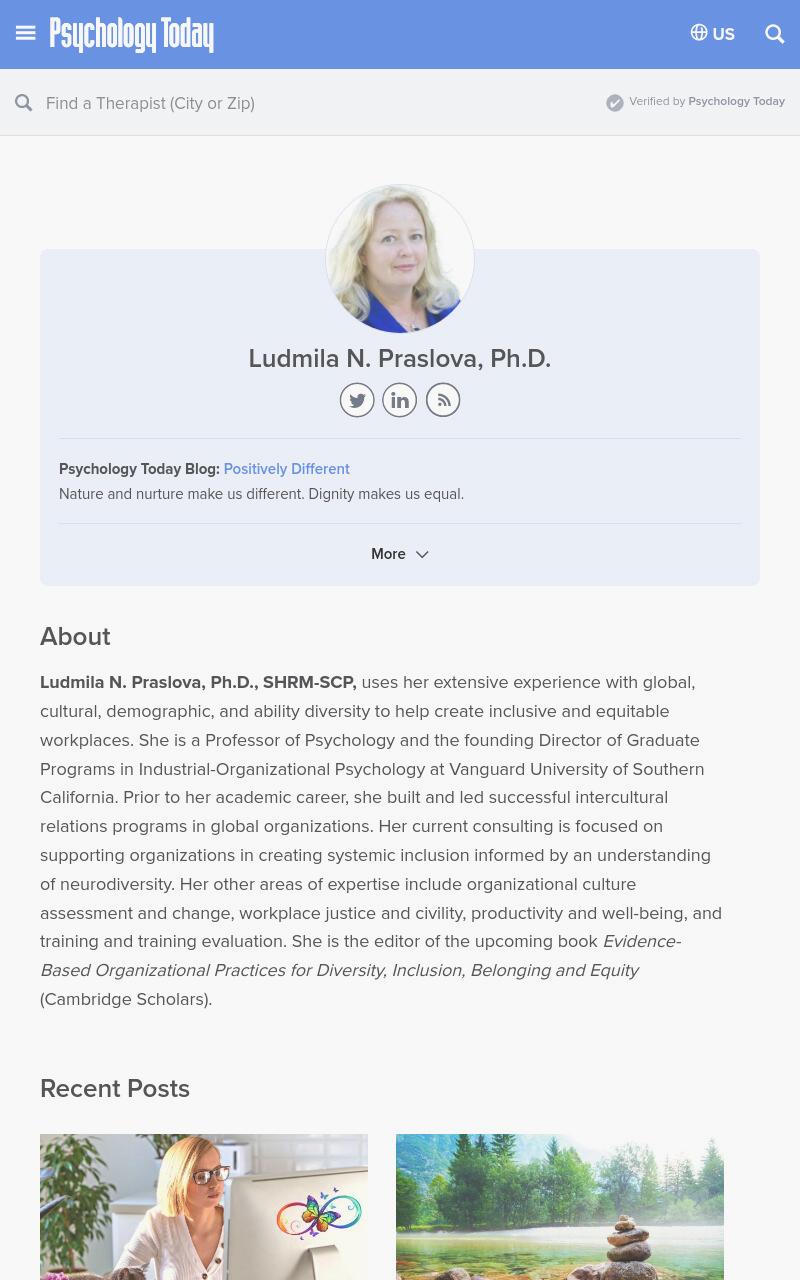800x1280 pixels.
Task: Change the US region selector
Action: pyautogui.click(x=713, y=33)
